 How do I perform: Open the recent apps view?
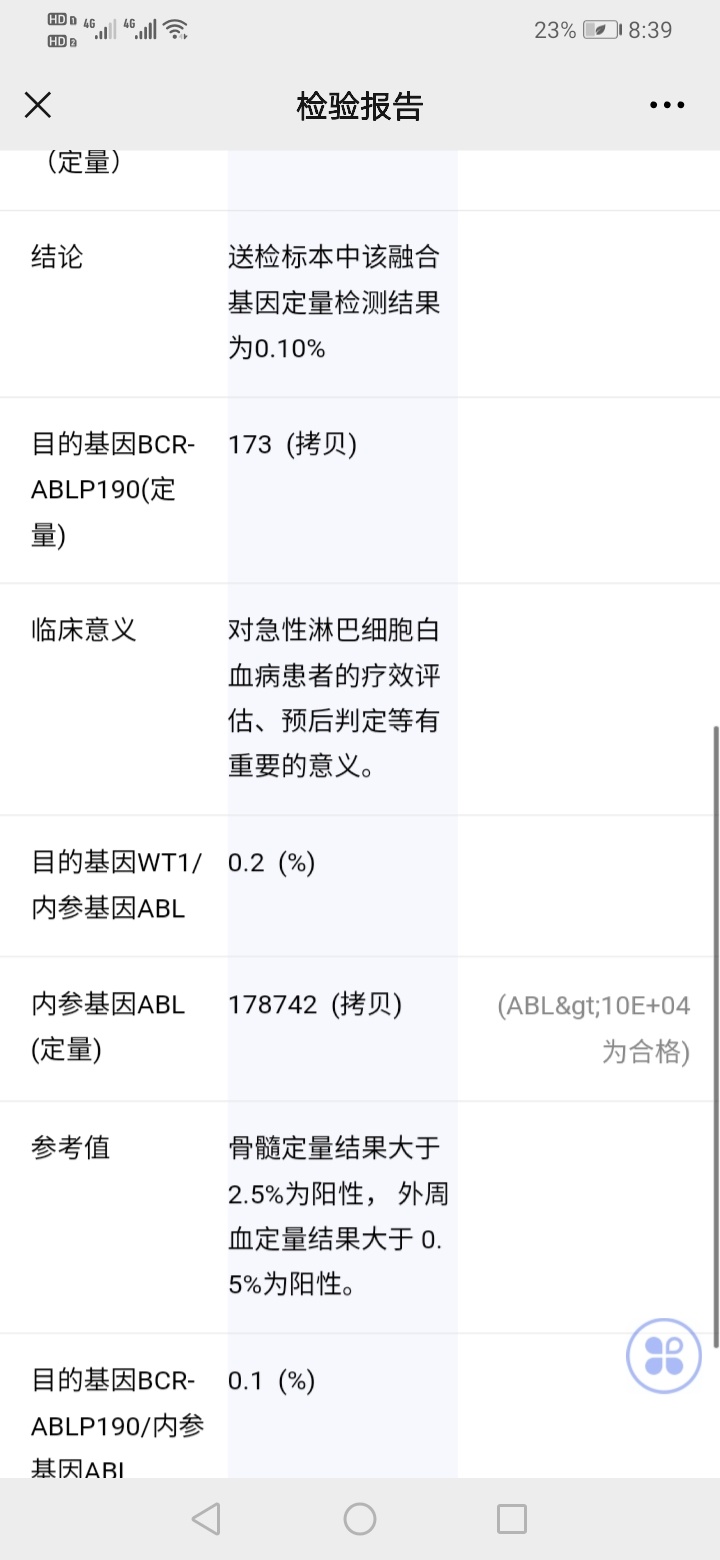click(x=512, y=1519)
